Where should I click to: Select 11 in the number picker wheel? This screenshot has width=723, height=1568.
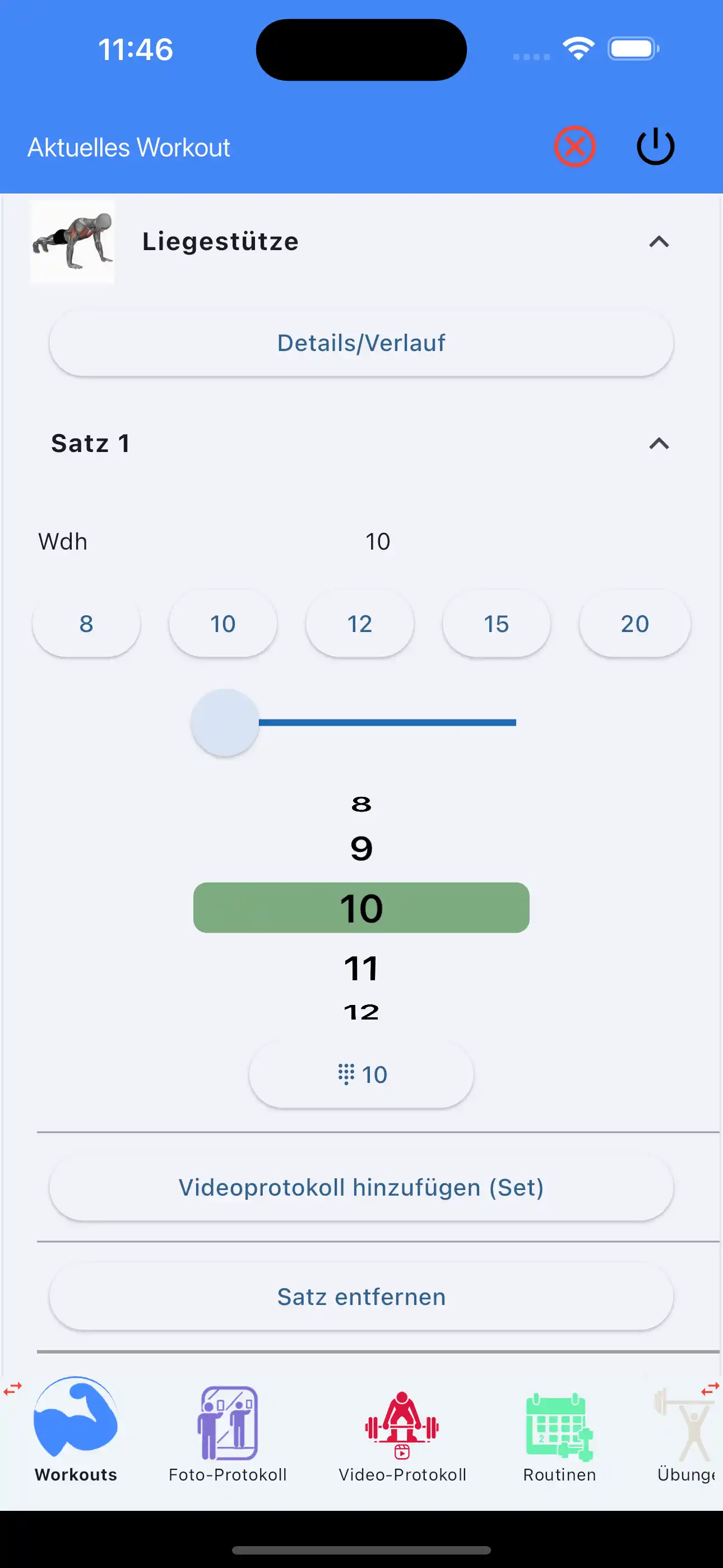click(x=361, y=968)
